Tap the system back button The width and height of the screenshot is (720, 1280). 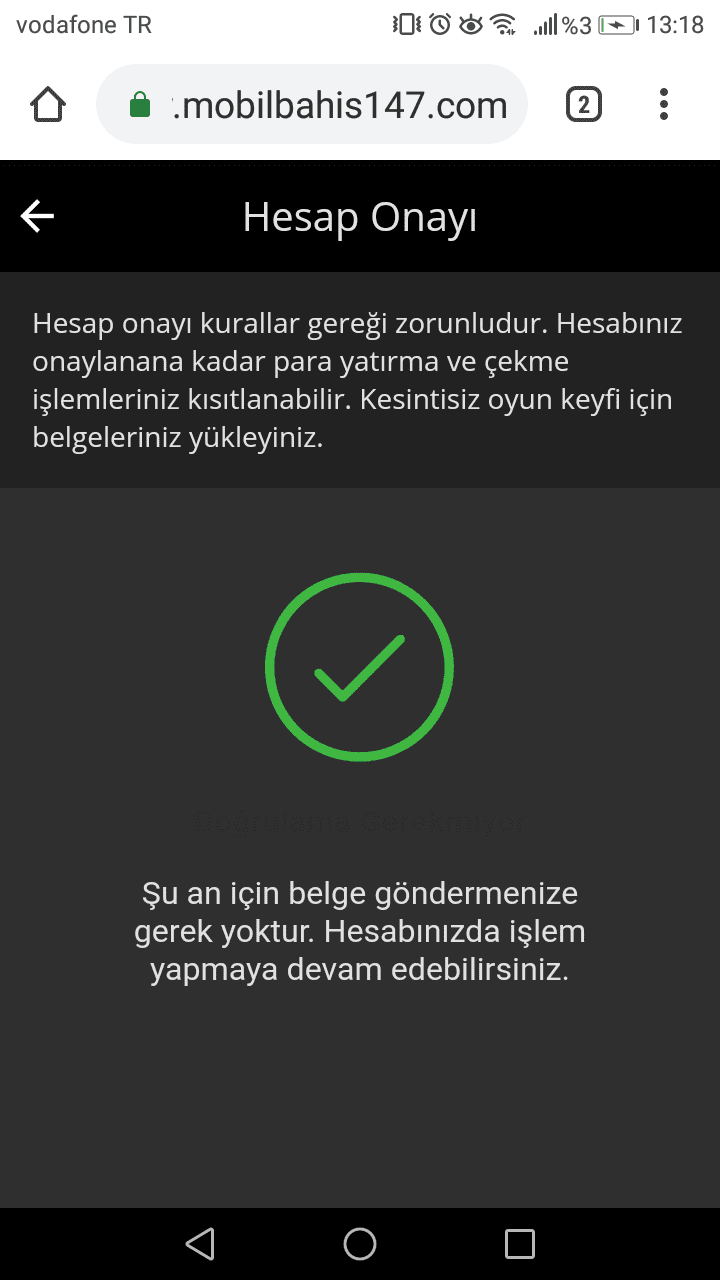coord(200,1244)
